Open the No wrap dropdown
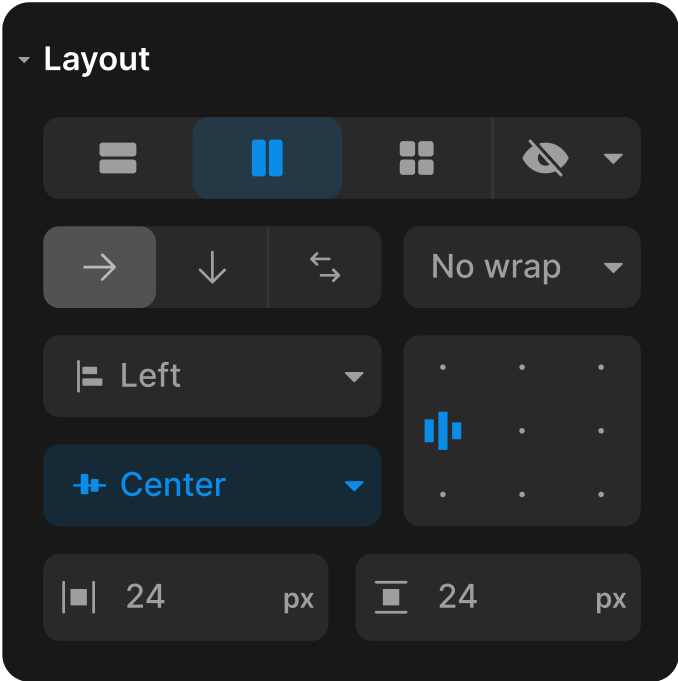The height and width of the screenshot is (681, 678). [x=521, y=267]
